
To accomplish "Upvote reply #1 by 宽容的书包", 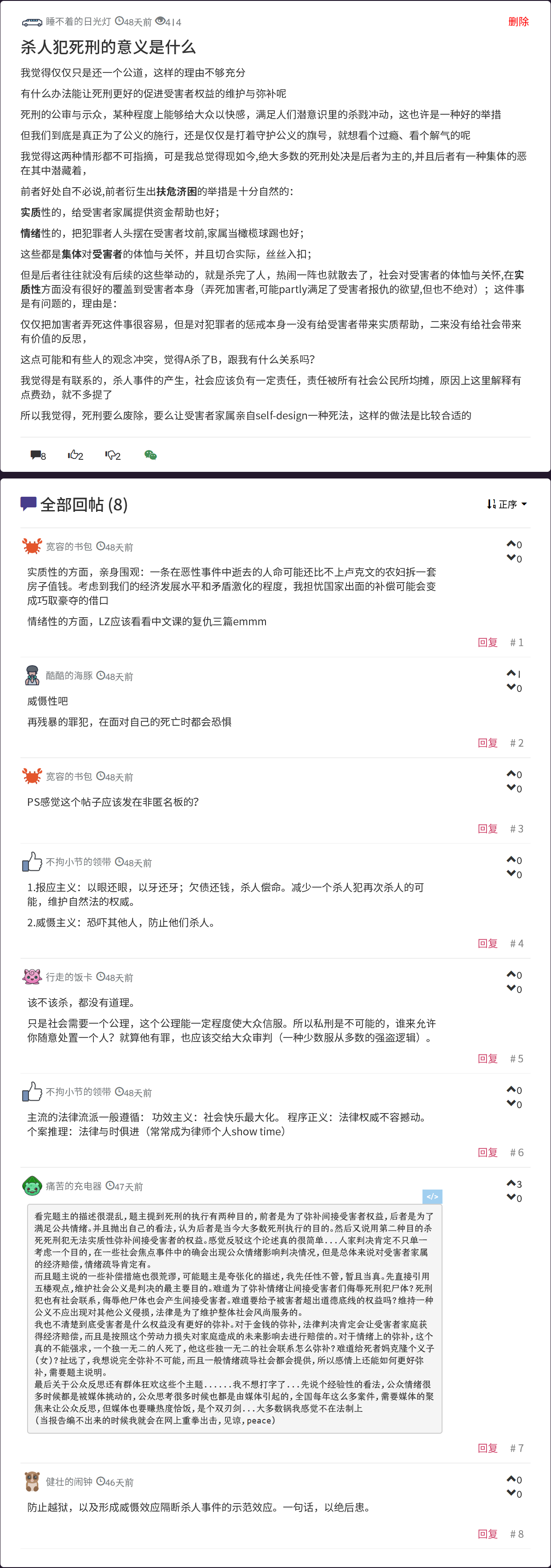I will pos(511,543).
